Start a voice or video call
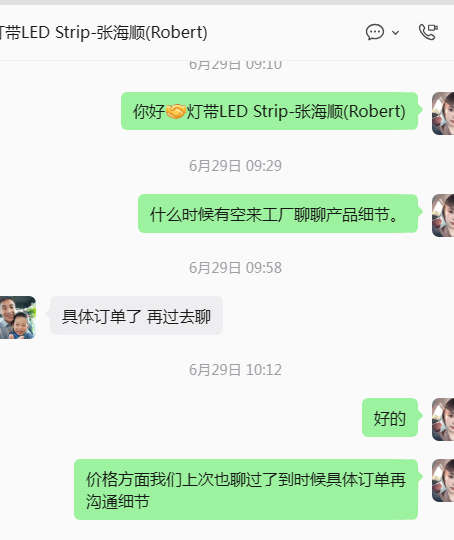The height and width of the screenshot is (540, 454). (x=428, y=32)
